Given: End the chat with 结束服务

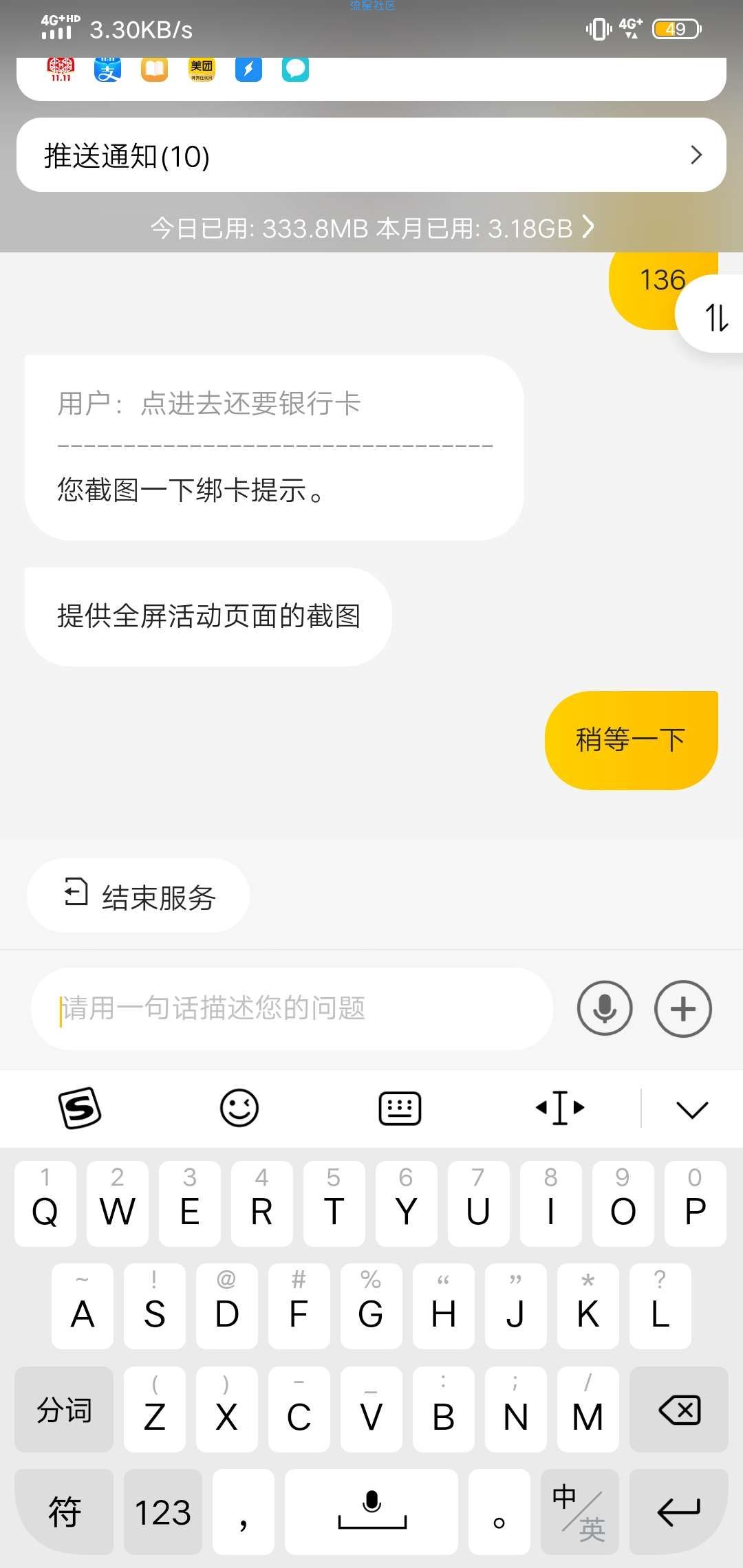Looking at the screenshot, I should [x=138, y=895].
